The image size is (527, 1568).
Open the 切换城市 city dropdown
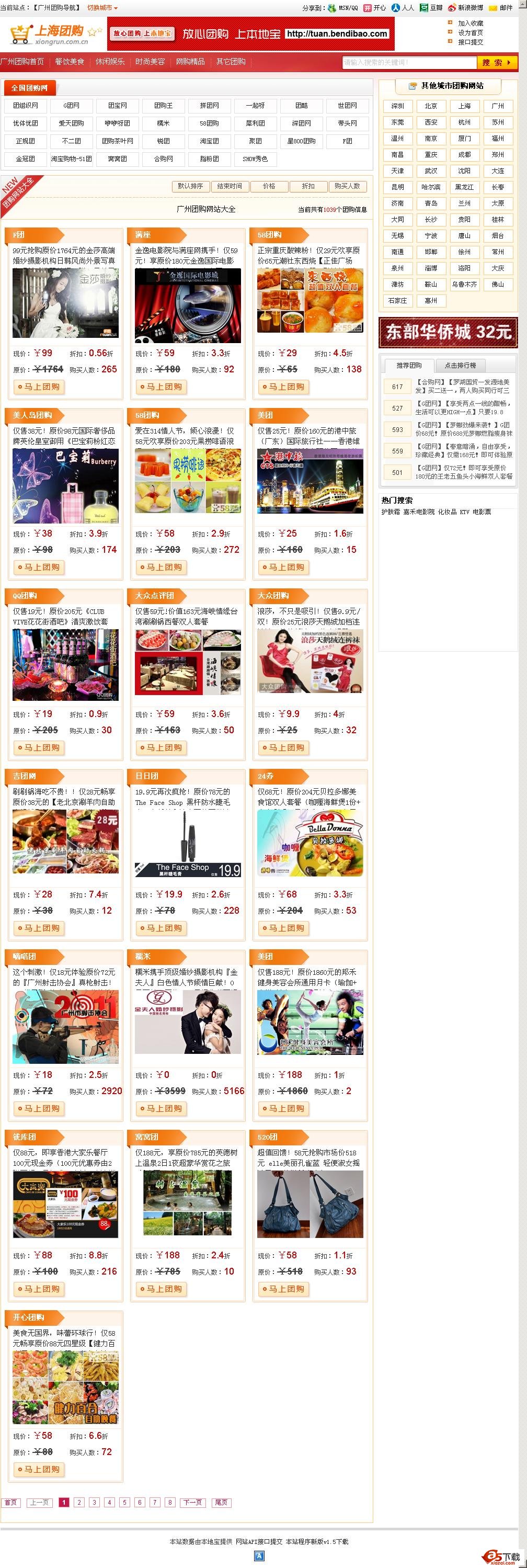[102, 8]
